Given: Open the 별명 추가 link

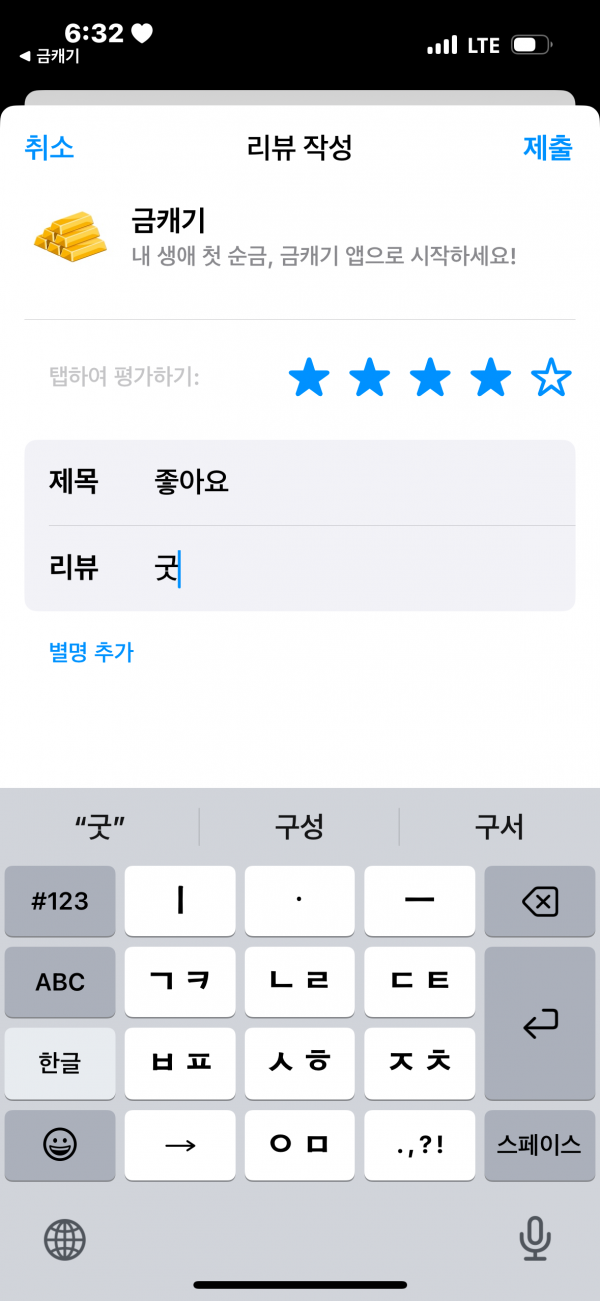Looking at the screenshot, I should (x=91, y=653).
